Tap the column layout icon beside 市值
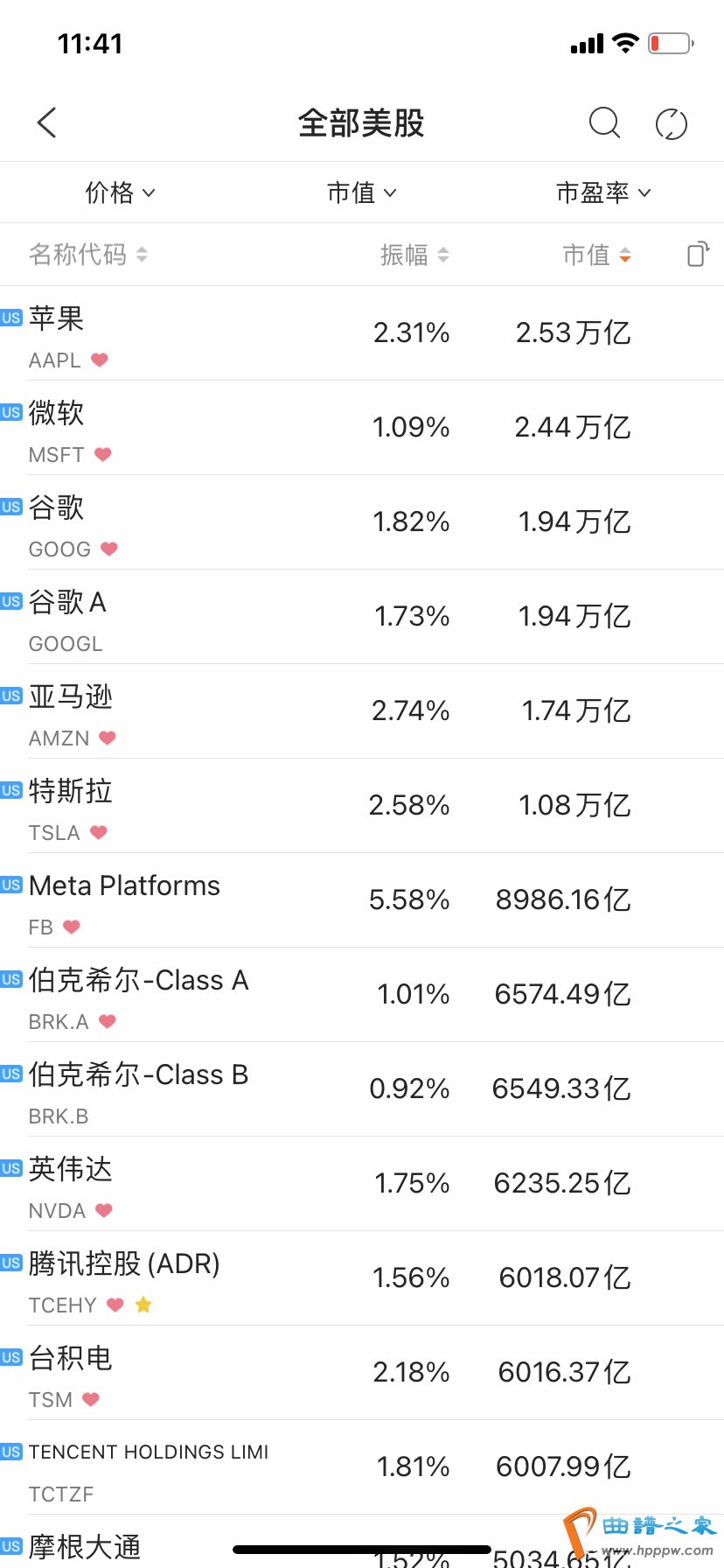This screenshot has width=724, height=1568. [x=697, y=255]
